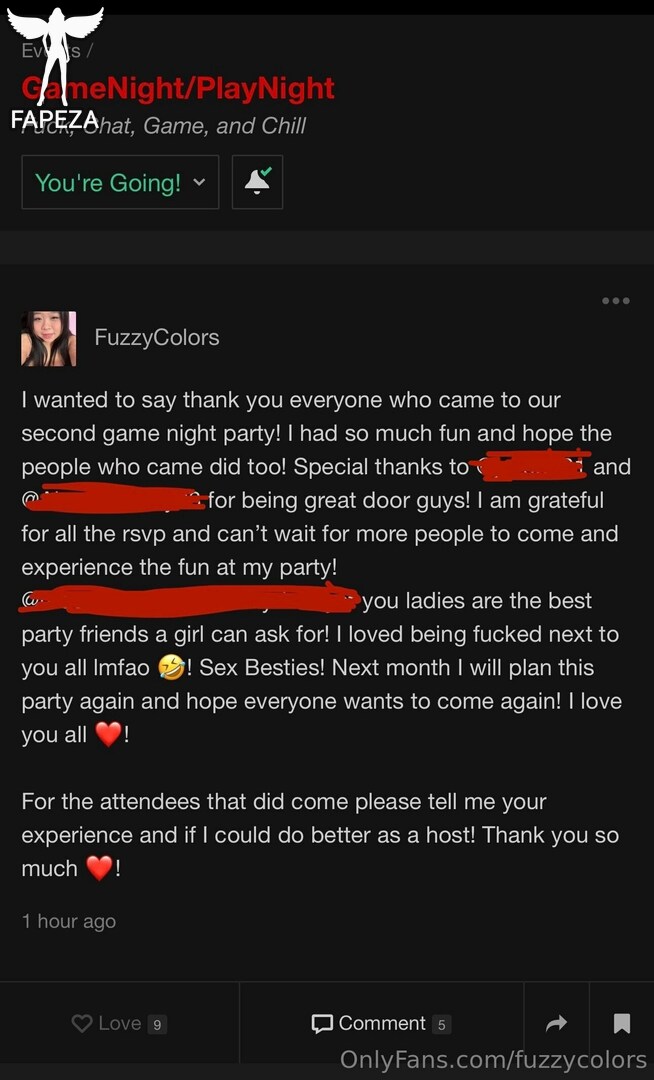This screenshot has width=654, height=1080.
Task: Bookmark this post
Action: tap(622, 1024)
